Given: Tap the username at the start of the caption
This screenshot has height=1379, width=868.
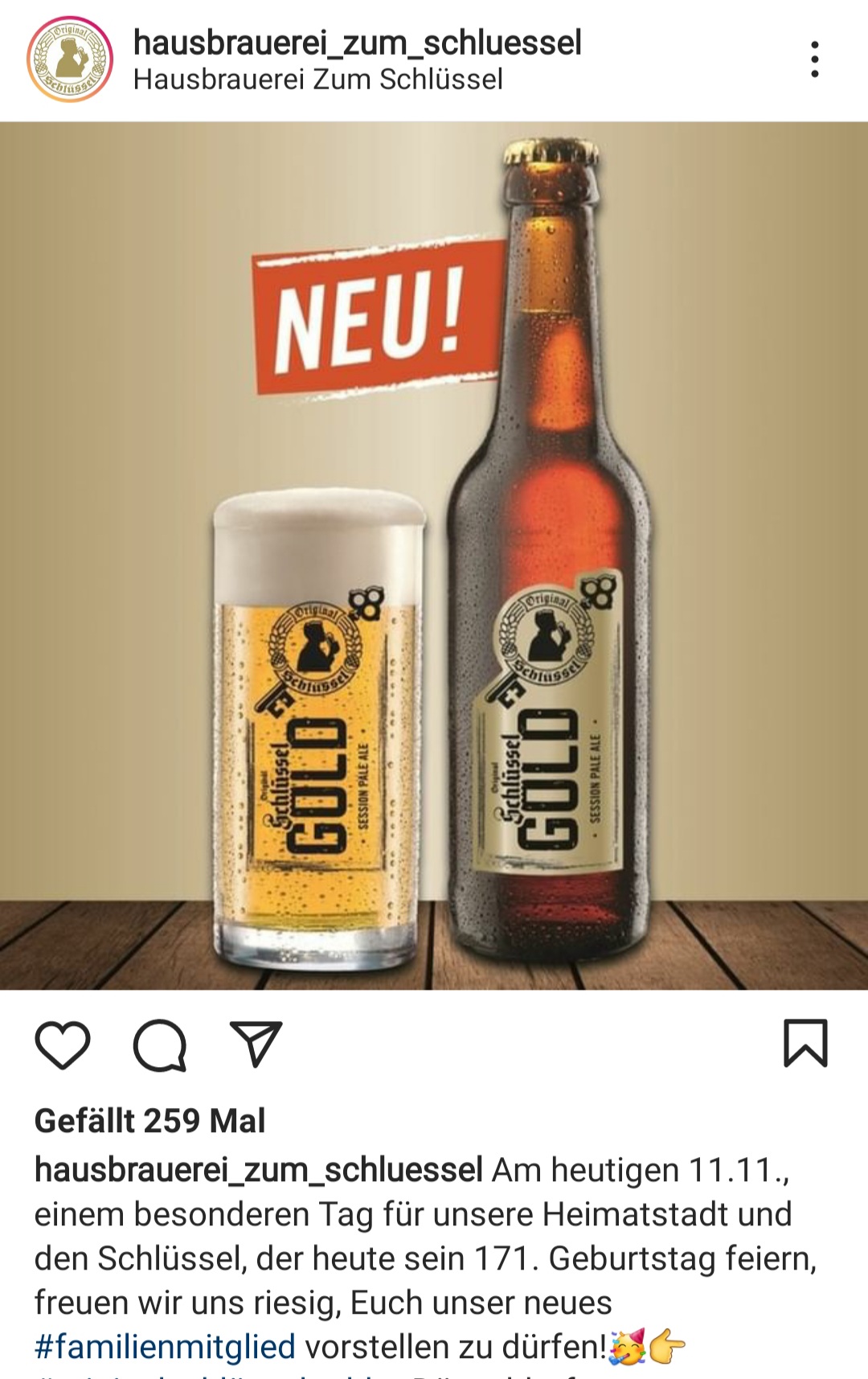Looking at the screenshot, I should (259, 1170).
